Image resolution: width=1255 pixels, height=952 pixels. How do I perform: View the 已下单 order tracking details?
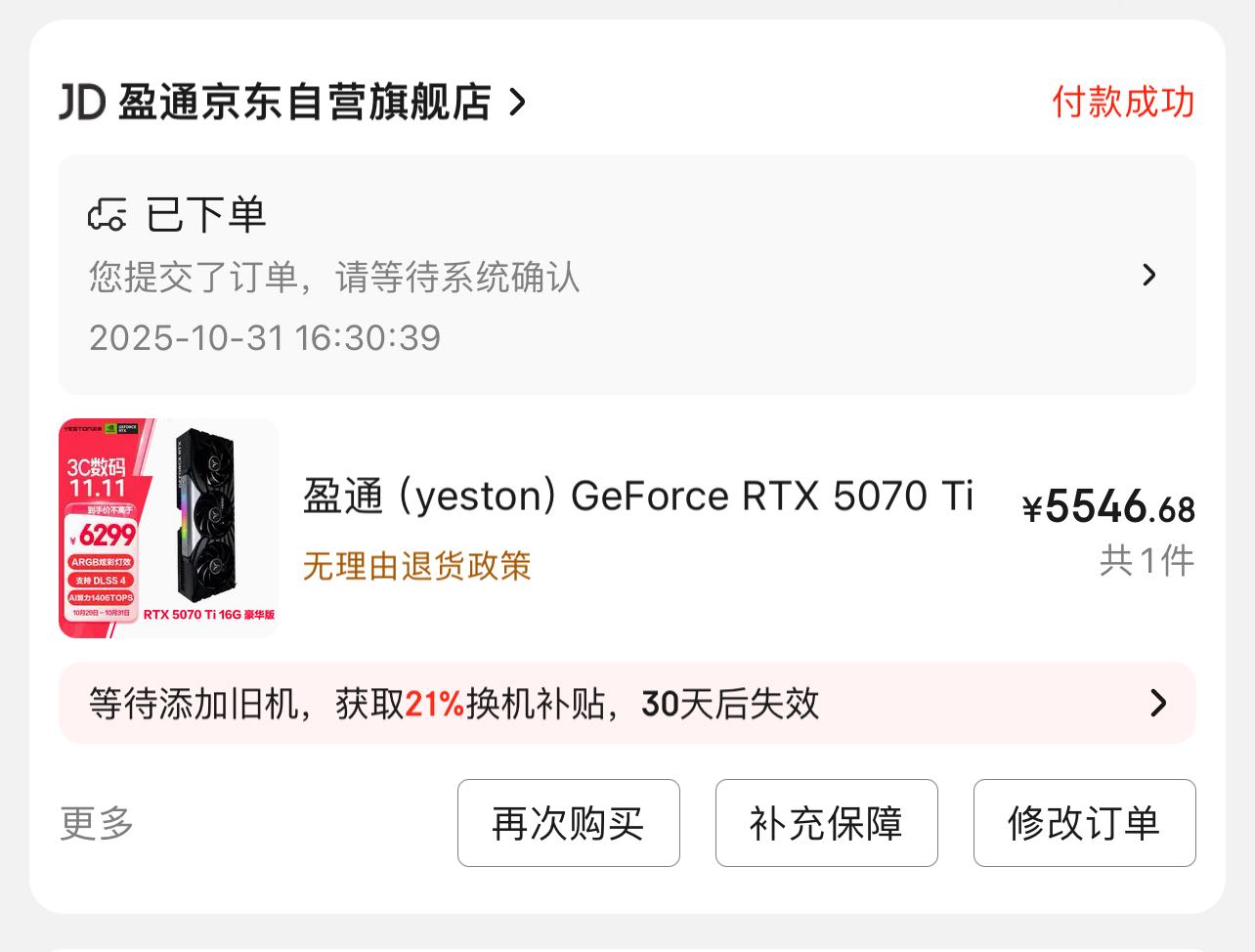(x=626, y=275)
